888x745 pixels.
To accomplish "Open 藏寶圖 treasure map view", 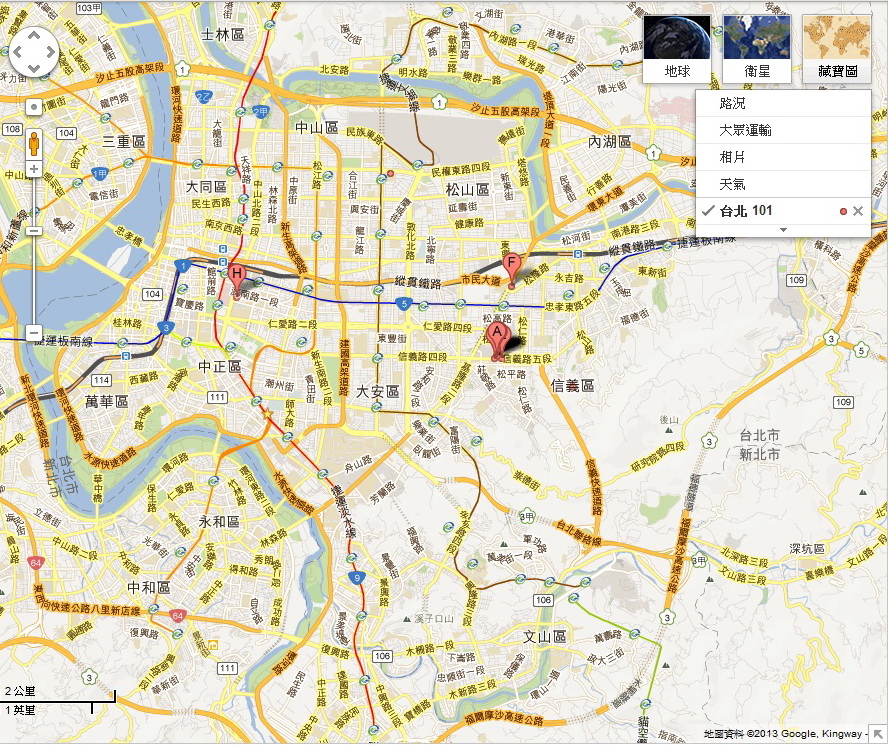I will pyautogui.click(x=836, y=47).
